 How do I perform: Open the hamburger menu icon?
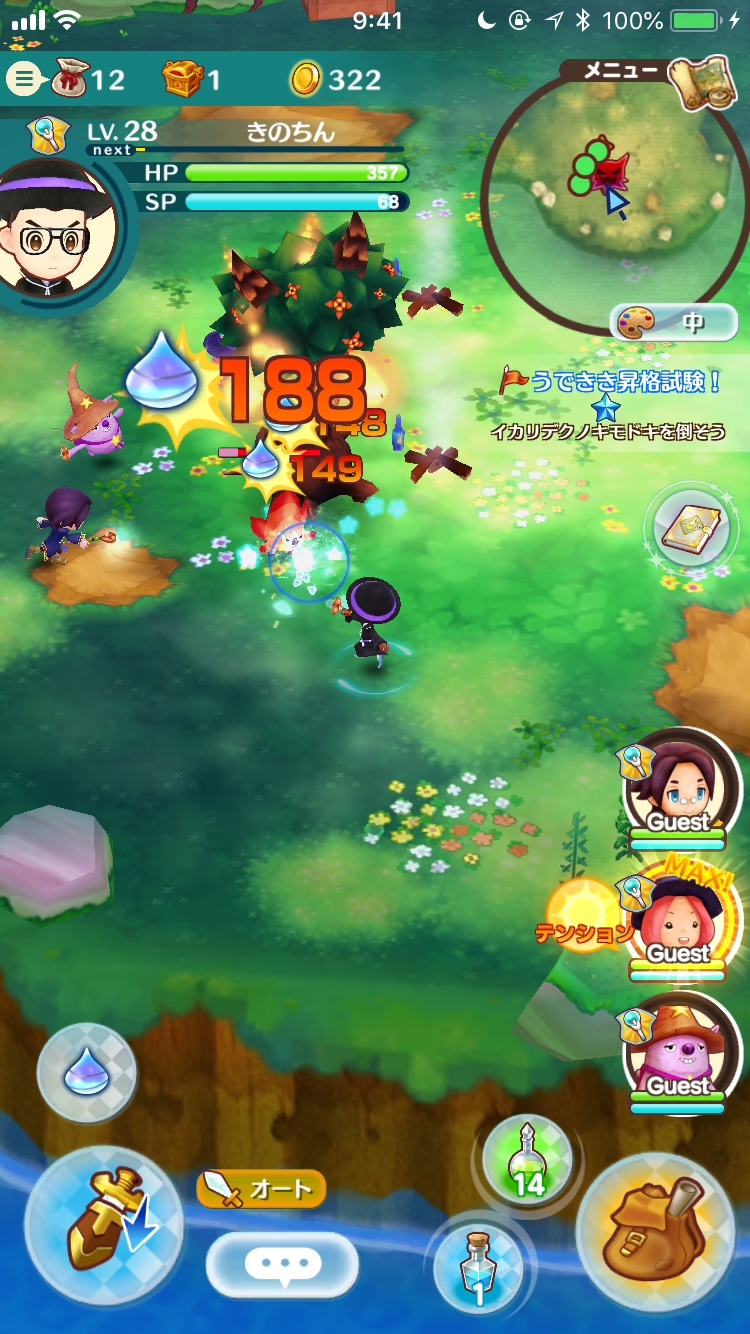pyautogui.click(x=24, y=79)
